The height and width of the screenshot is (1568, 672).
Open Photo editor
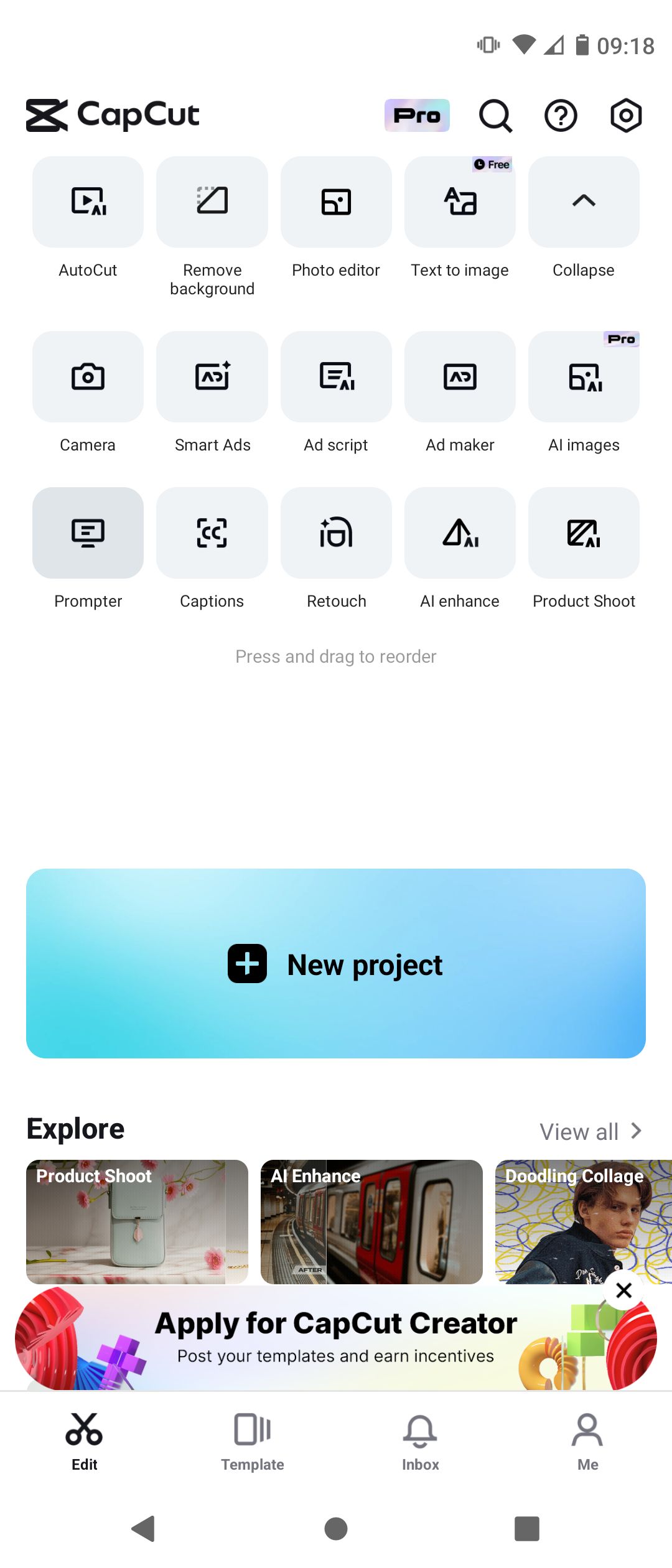(336, 202)
